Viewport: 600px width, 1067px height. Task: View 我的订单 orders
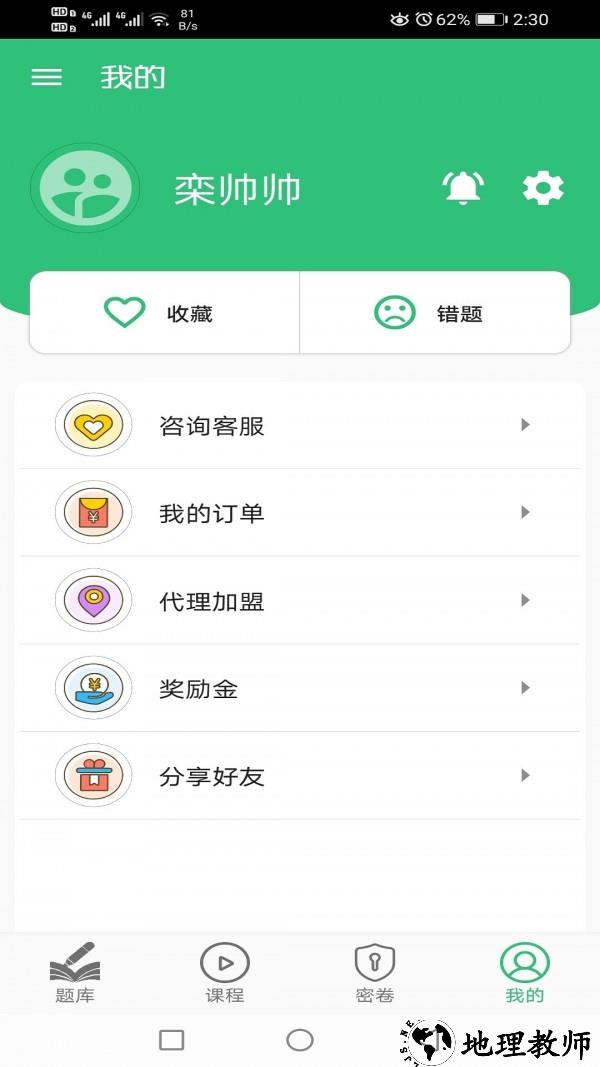click(x=299, y=513)
